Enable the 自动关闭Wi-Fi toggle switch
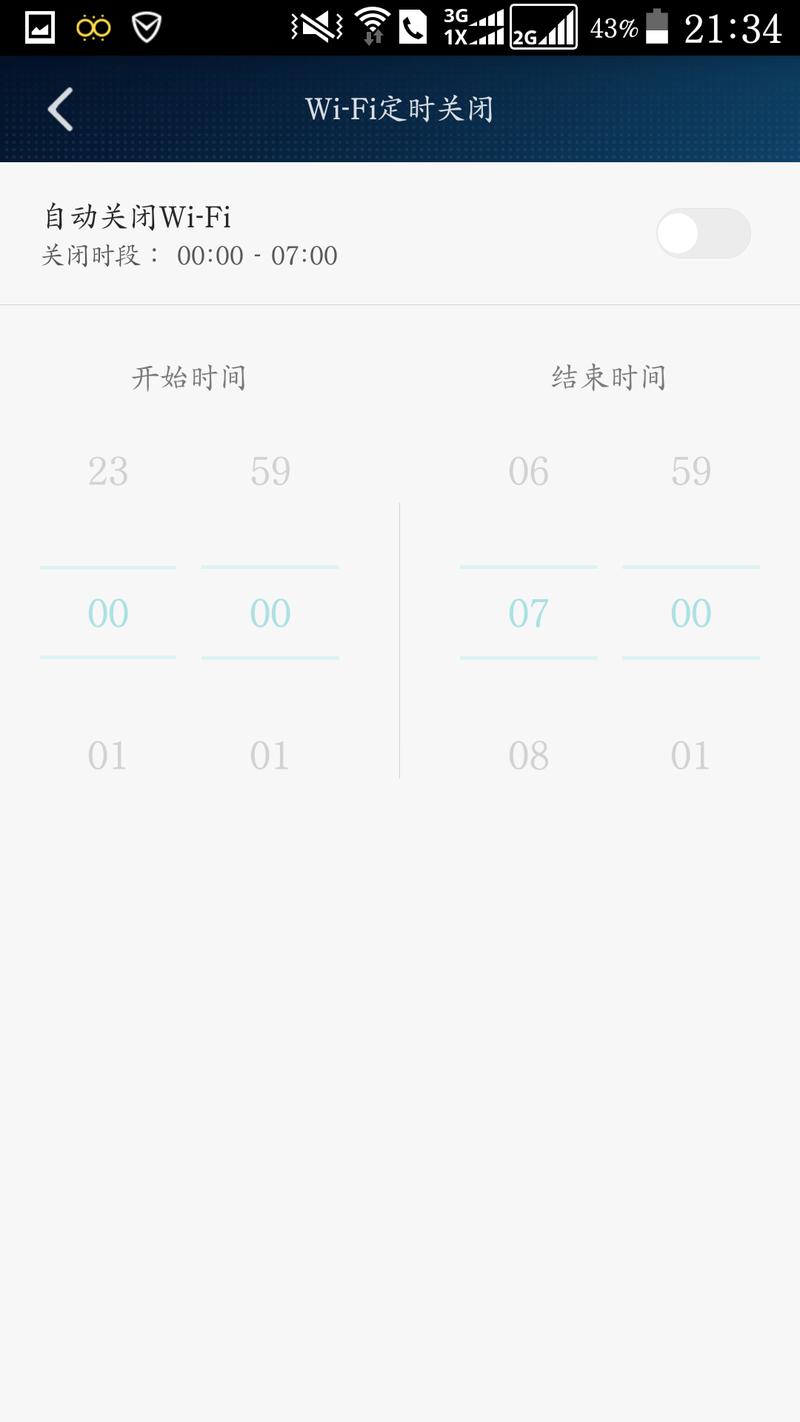The image size is (800, 1422). [x=704, y=233]
